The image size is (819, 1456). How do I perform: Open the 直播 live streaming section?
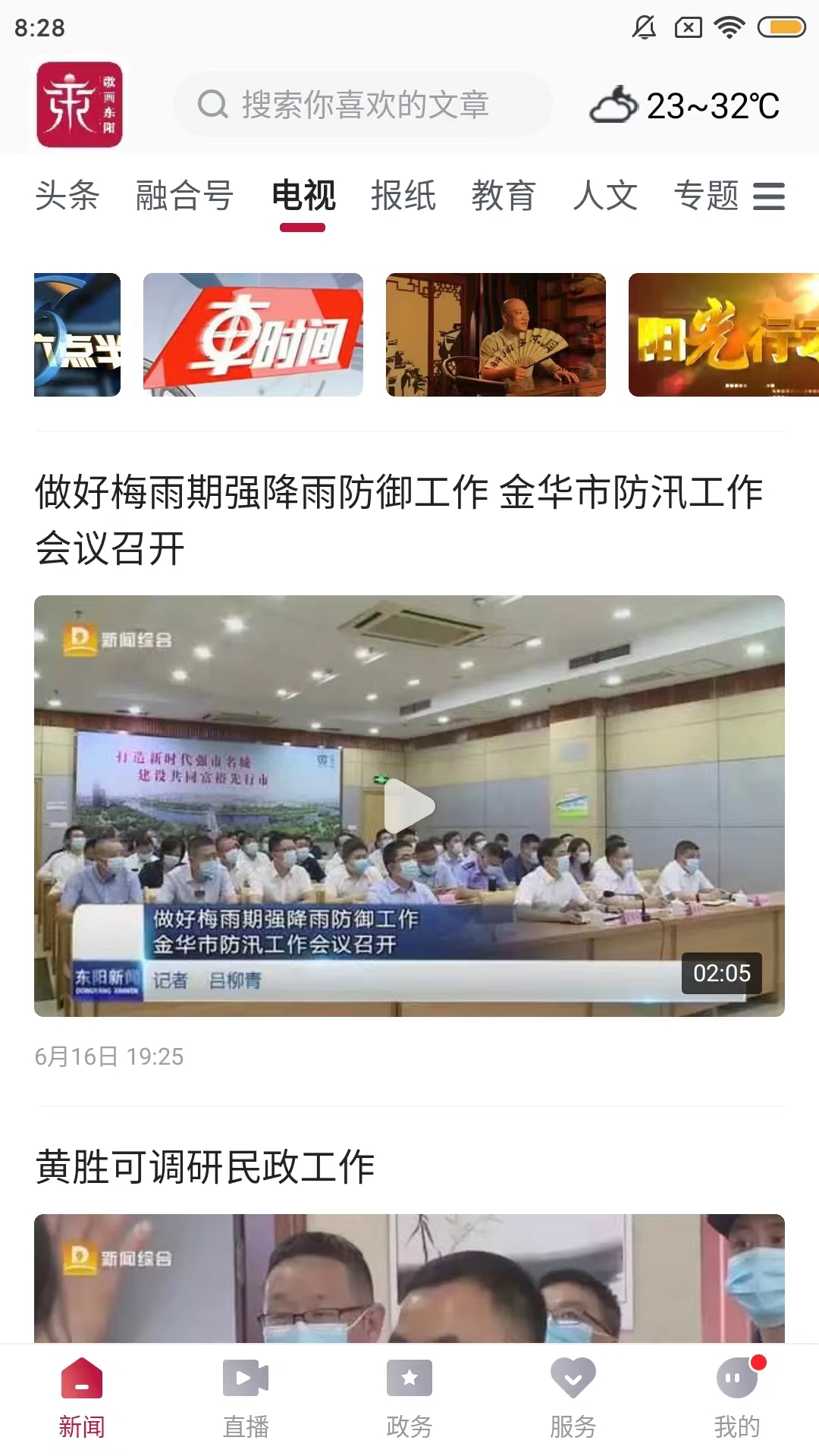[245, 1399]
